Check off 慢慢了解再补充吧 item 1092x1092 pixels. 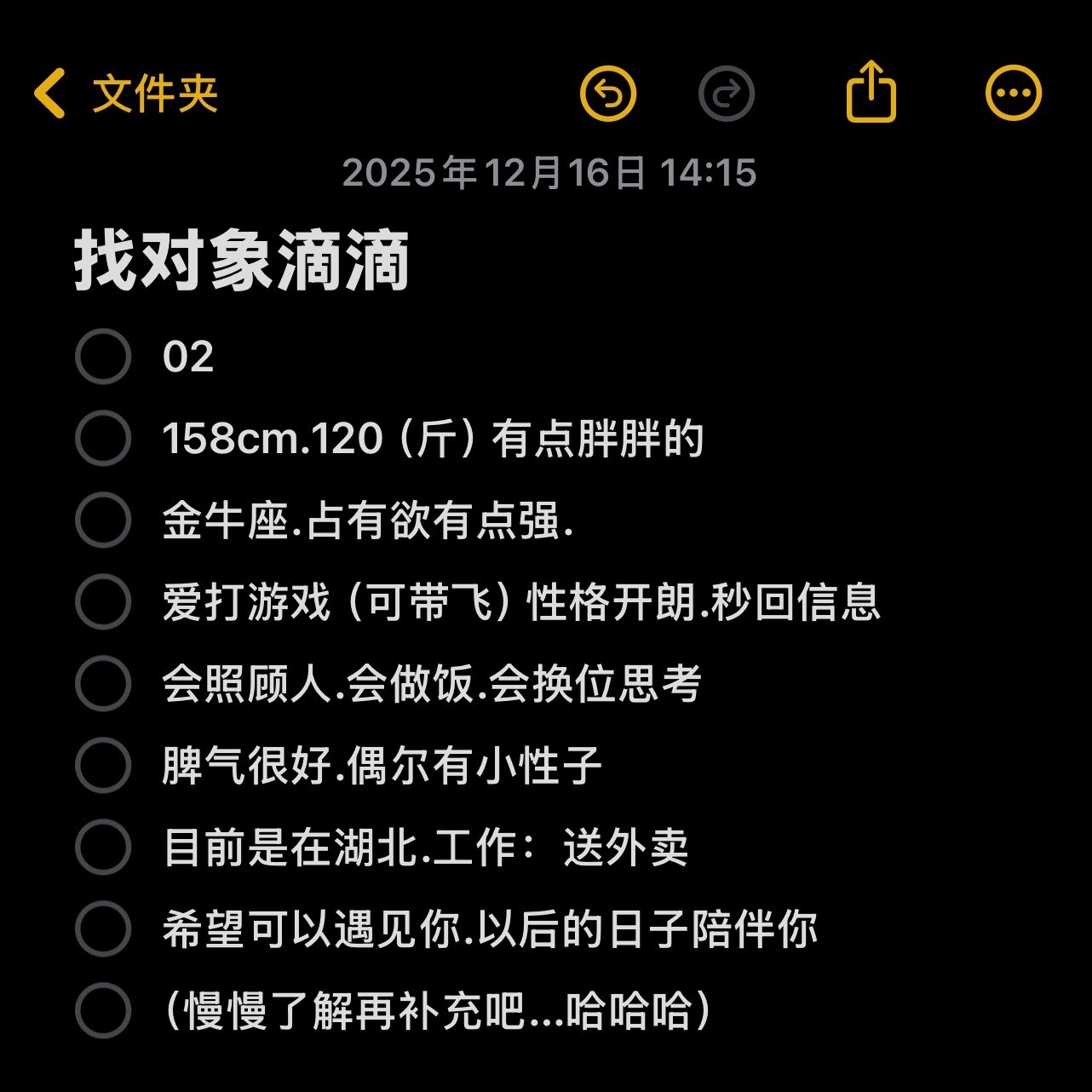[103, 1010]
